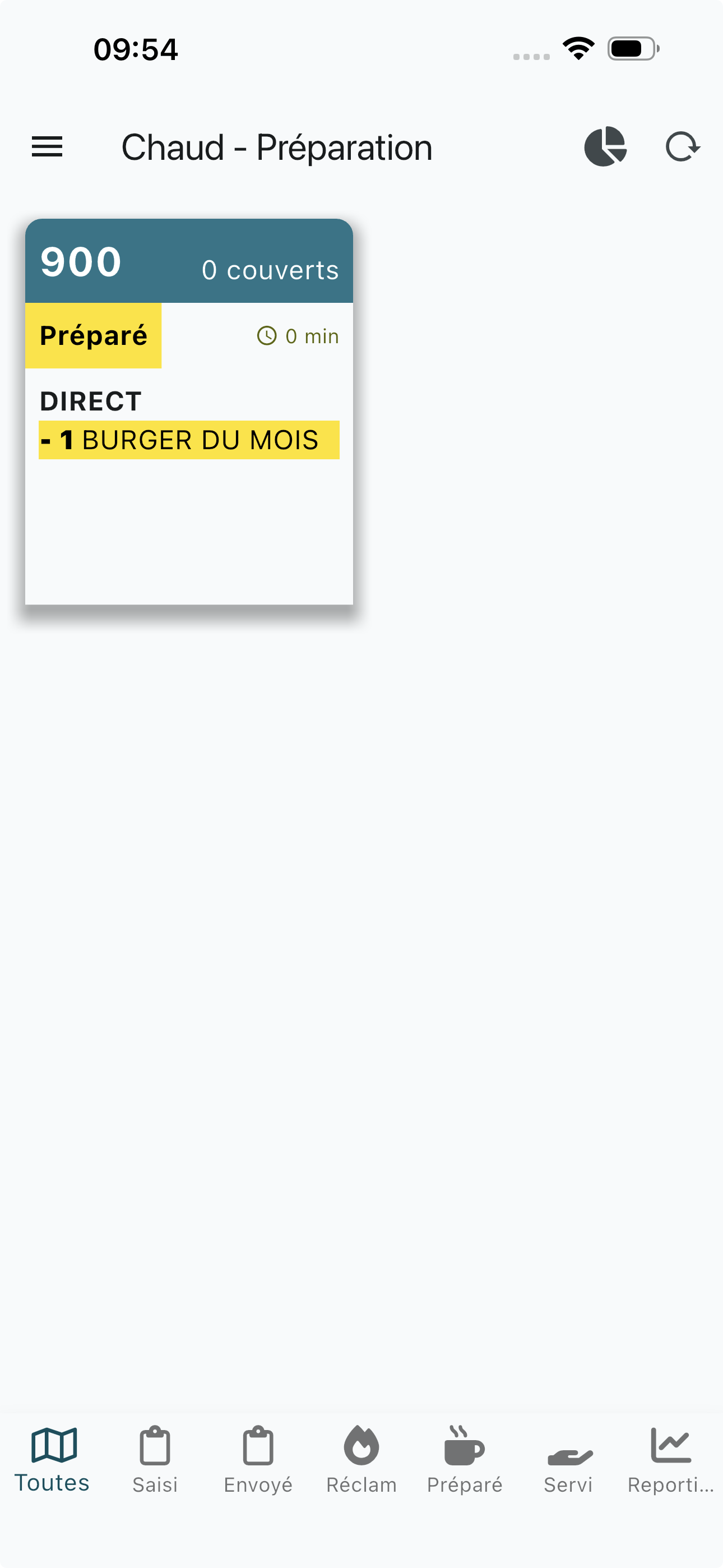Refresh the order list
Viewport: 723px width, 1568px height.
point(683,147)
